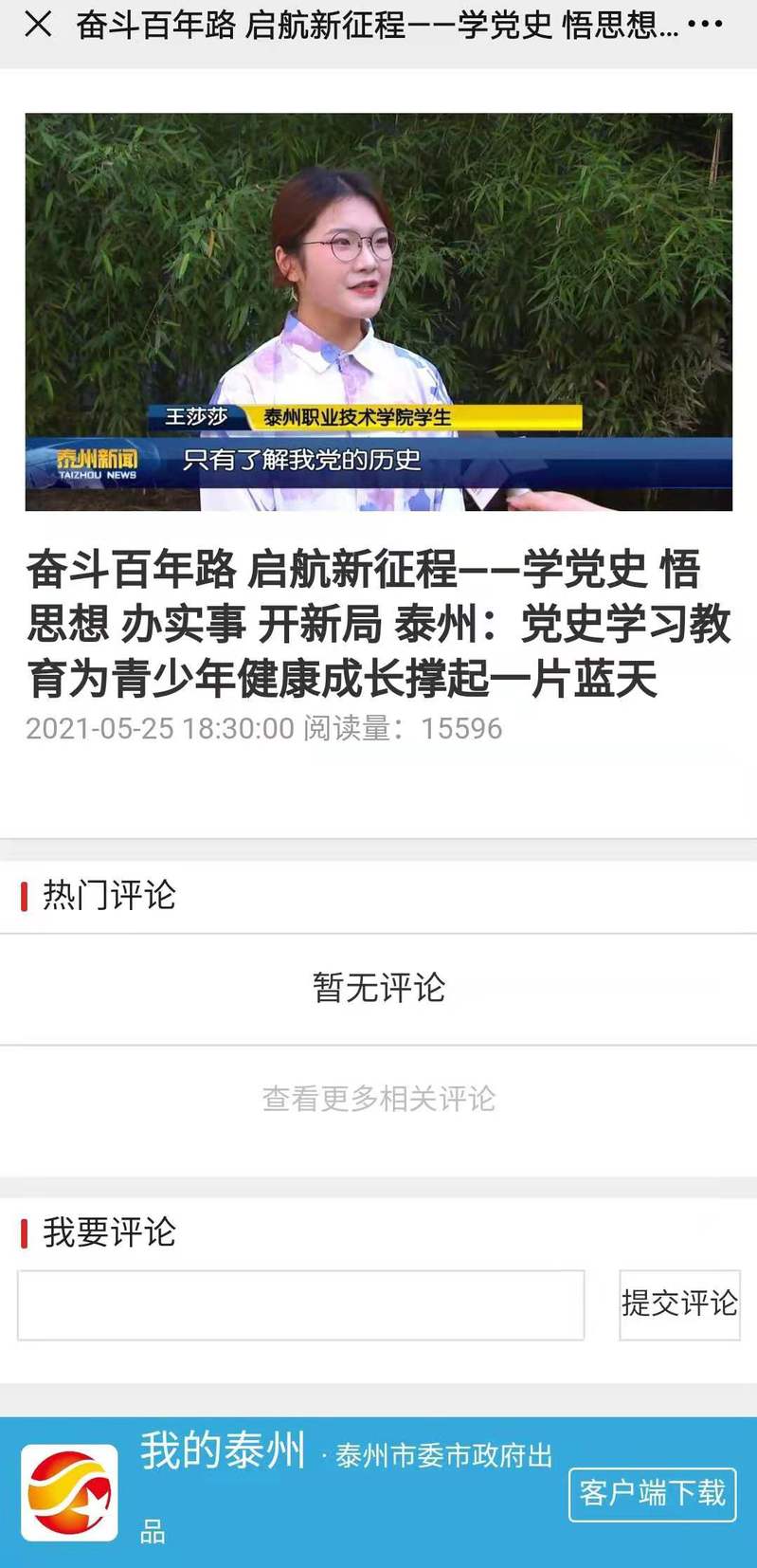View more related comments
The height and width of the screenshot is (1568, 757).
[x=378, y=1099]
